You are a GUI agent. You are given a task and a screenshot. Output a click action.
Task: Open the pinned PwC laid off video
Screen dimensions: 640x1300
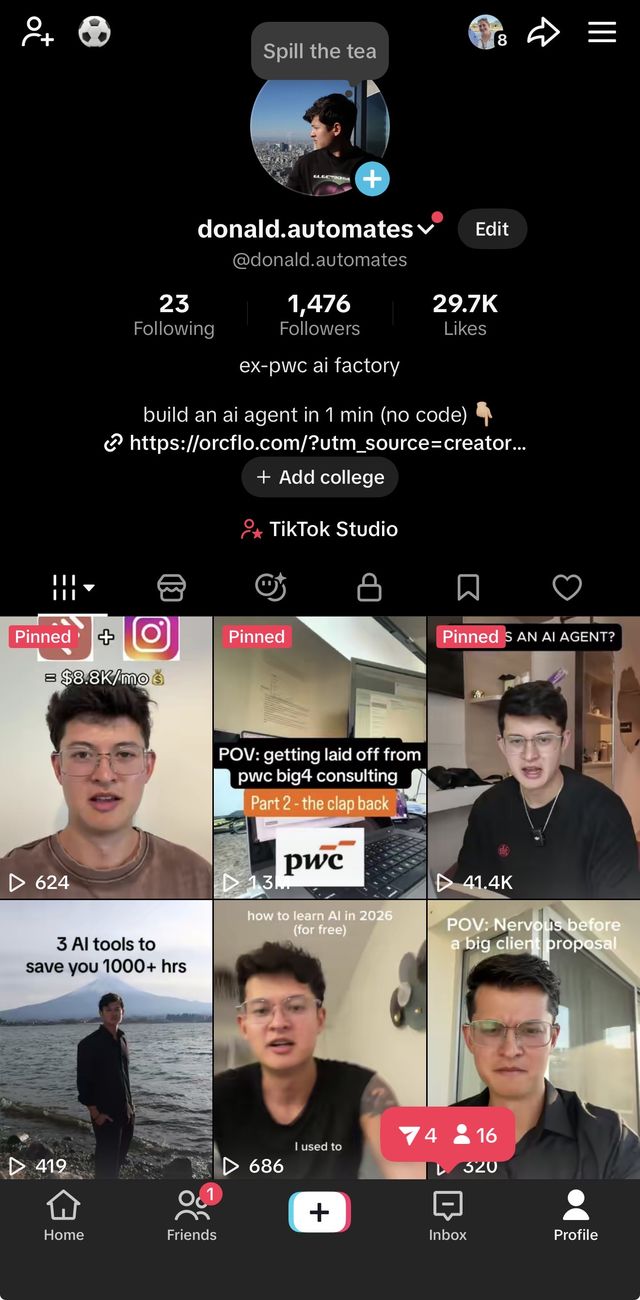[320, 757]
